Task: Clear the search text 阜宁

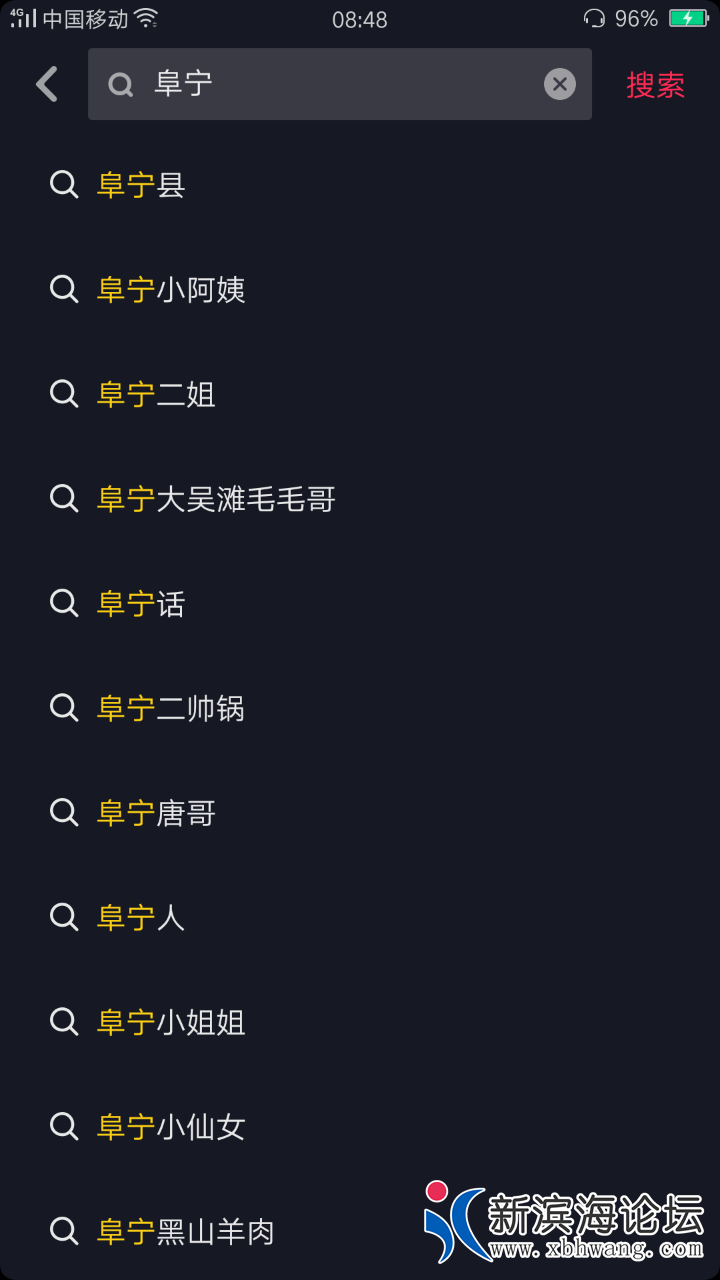Action: point(559,84)
